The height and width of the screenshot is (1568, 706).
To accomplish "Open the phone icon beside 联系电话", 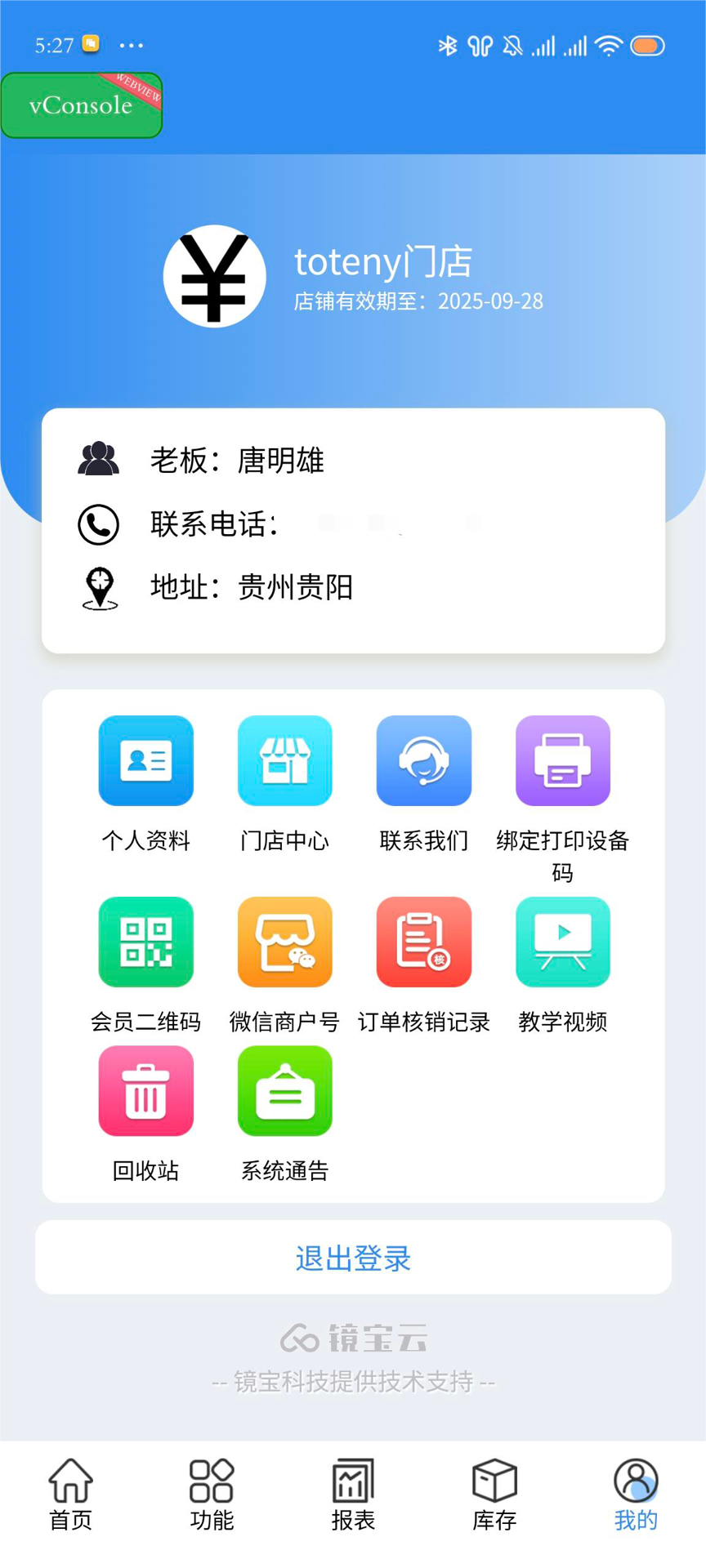I will (98, 523).
